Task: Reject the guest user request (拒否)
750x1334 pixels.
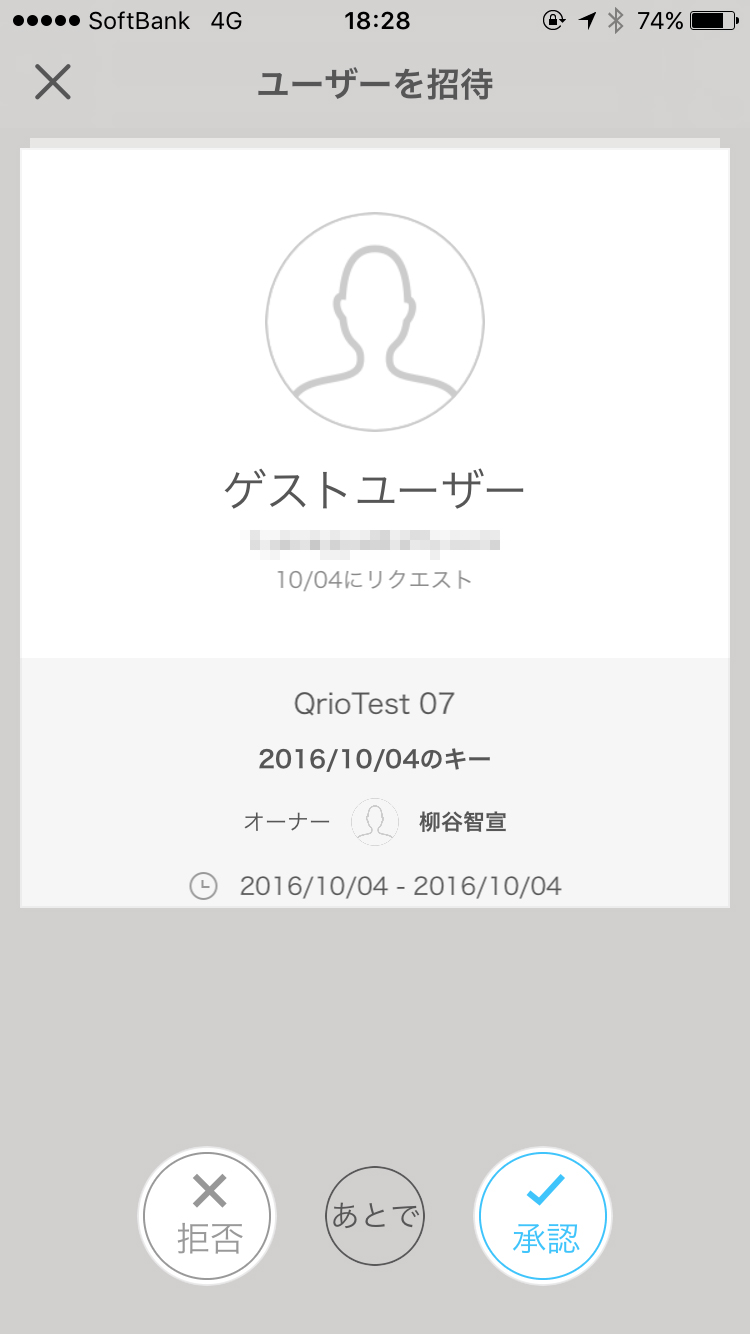Action: [x=208, y=1215]
